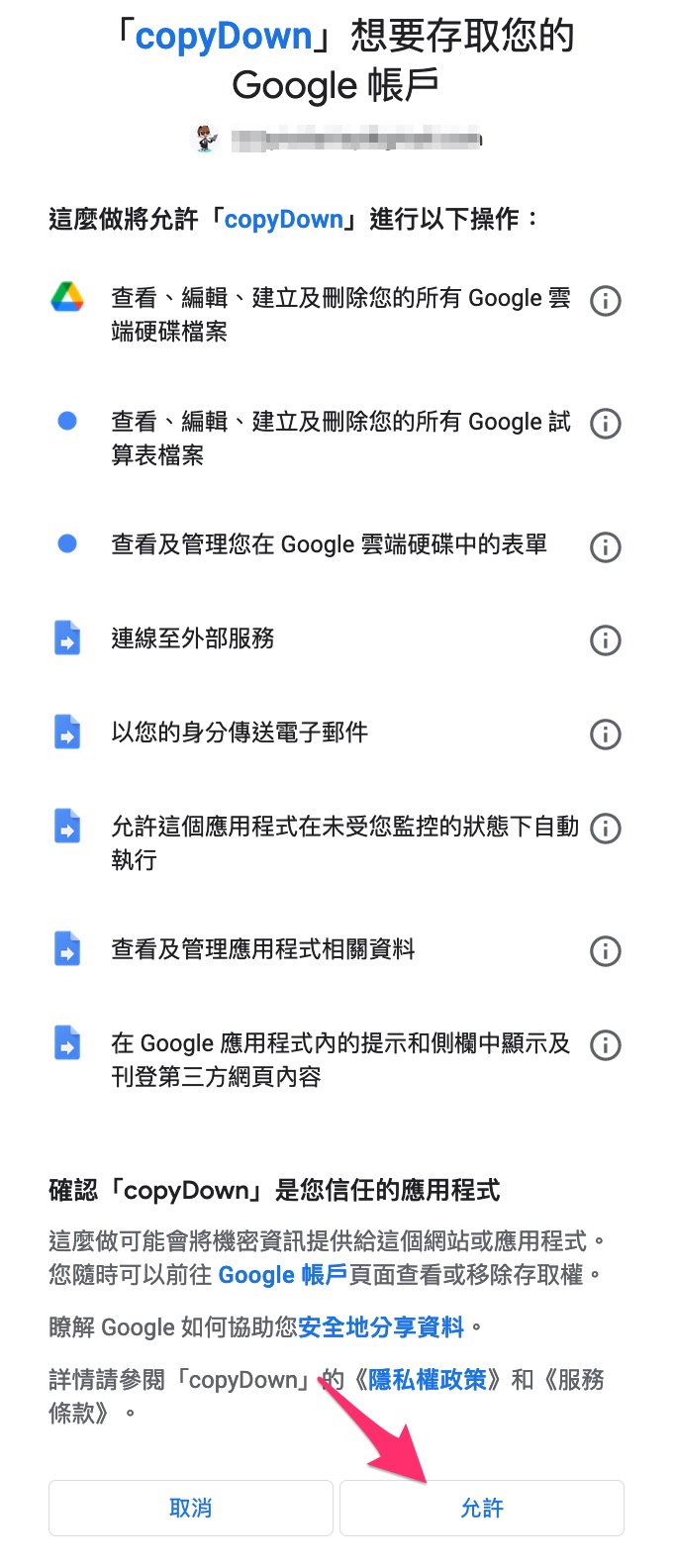
Task: Show info for 雲端硬碟中的表單 permission
Action: click(605, 546)
